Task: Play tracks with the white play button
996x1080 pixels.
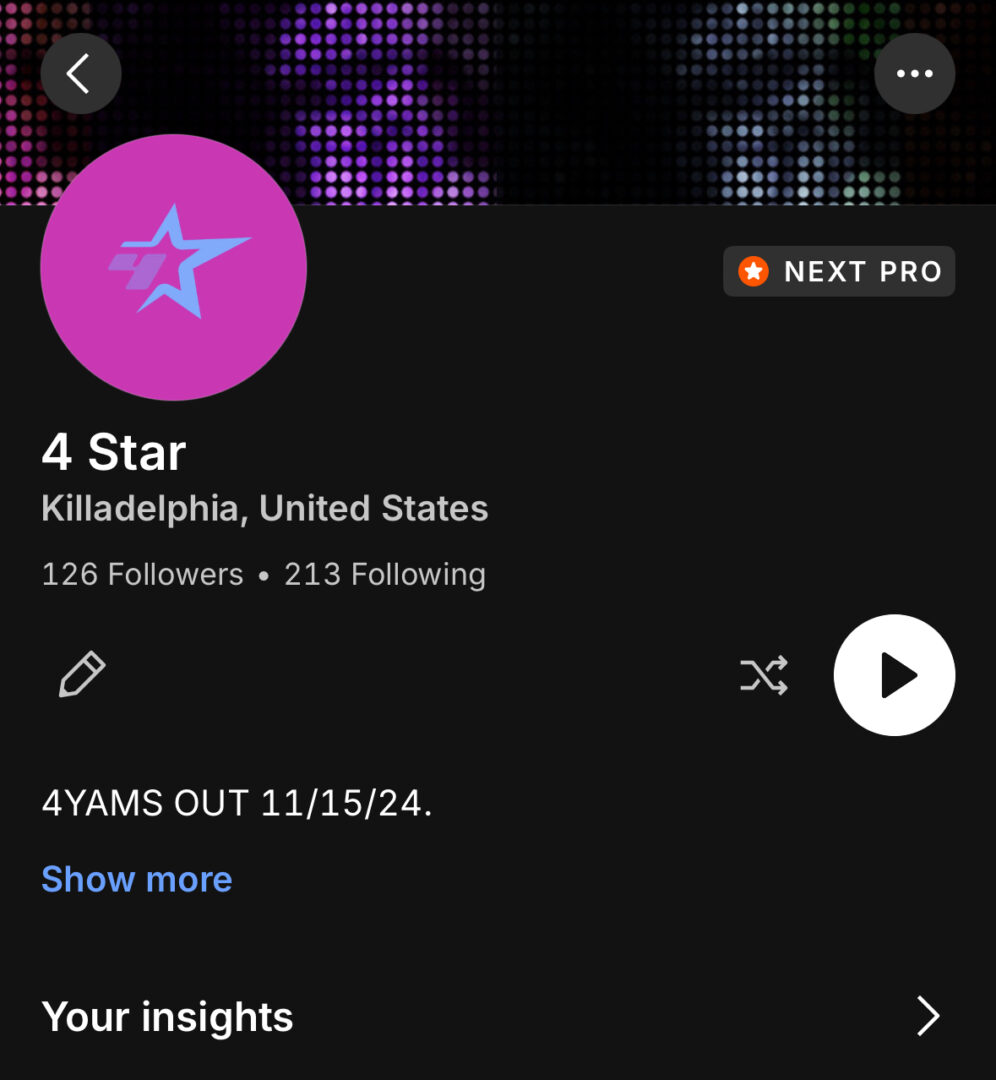Action: point(894,676)
